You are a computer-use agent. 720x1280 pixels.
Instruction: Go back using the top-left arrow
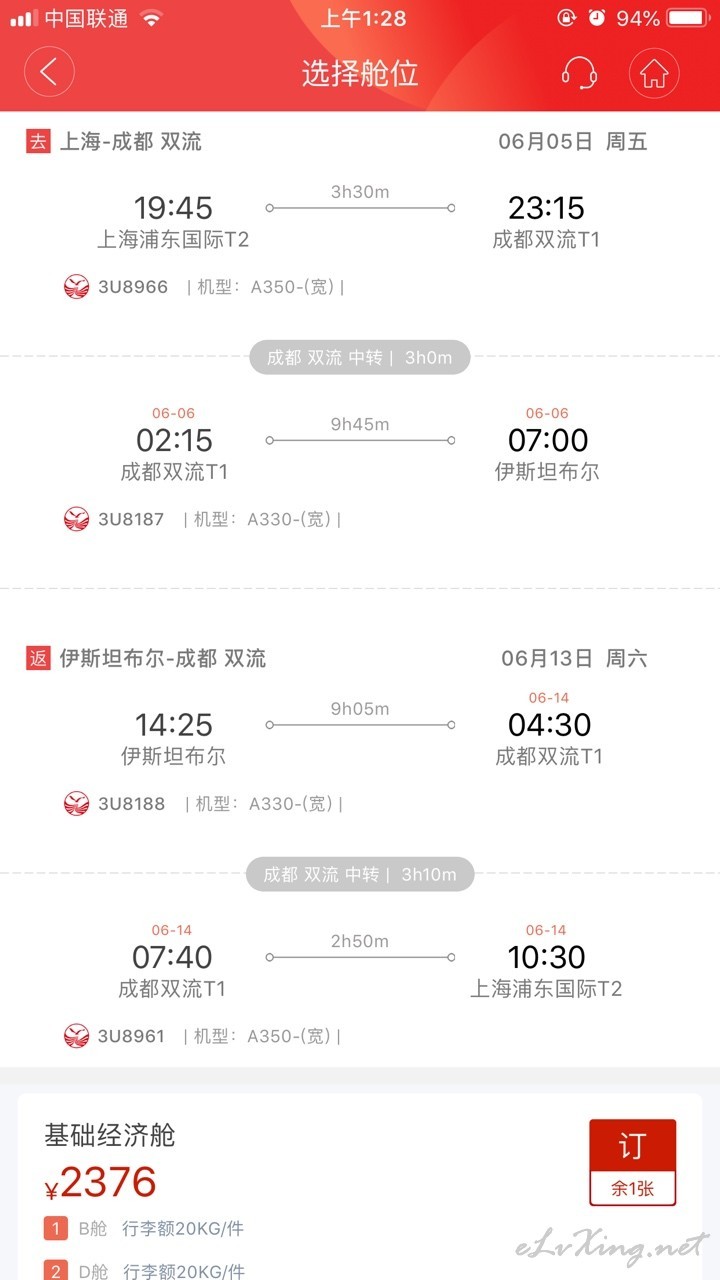(x=49, y=73)
